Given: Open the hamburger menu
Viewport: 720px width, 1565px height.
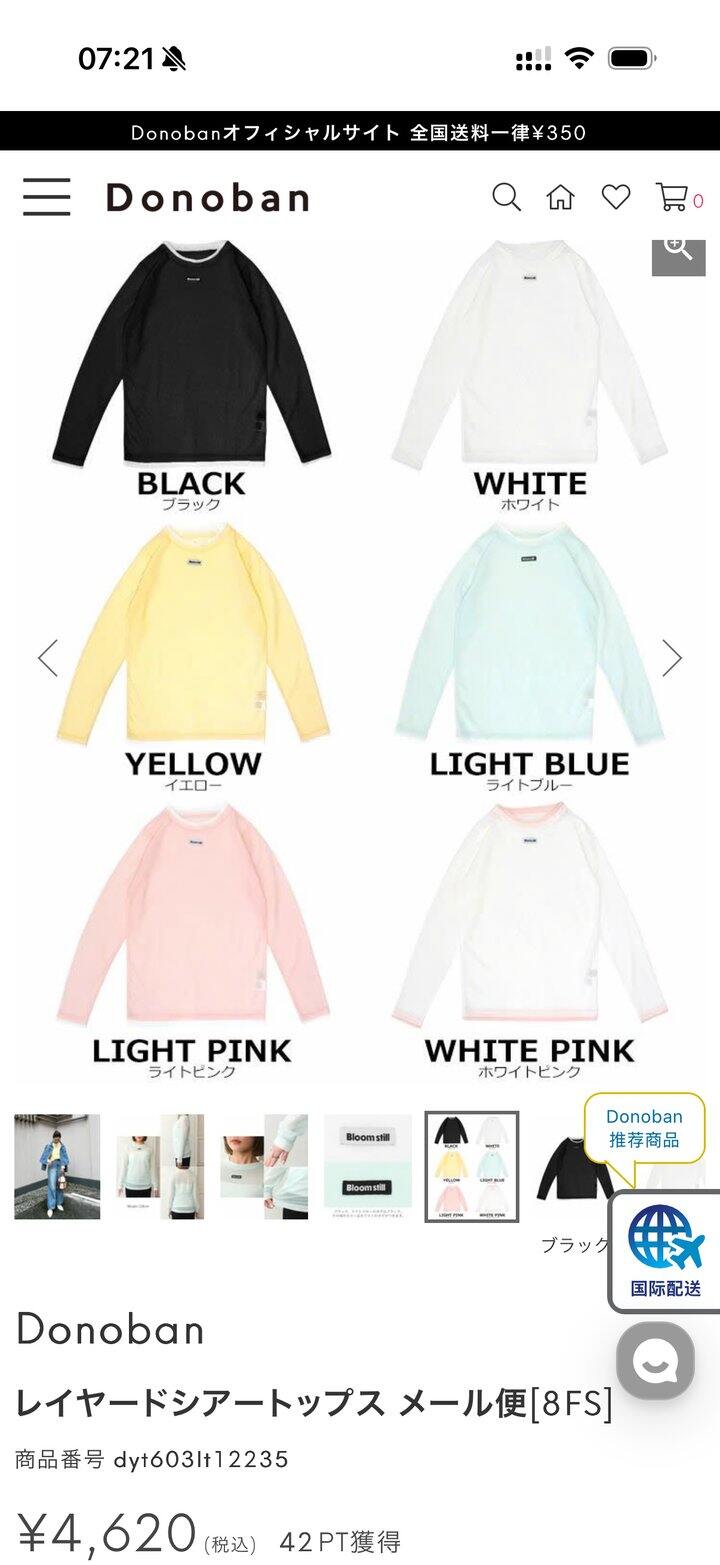Looking at the screenshot, I should tap(47, 197).
